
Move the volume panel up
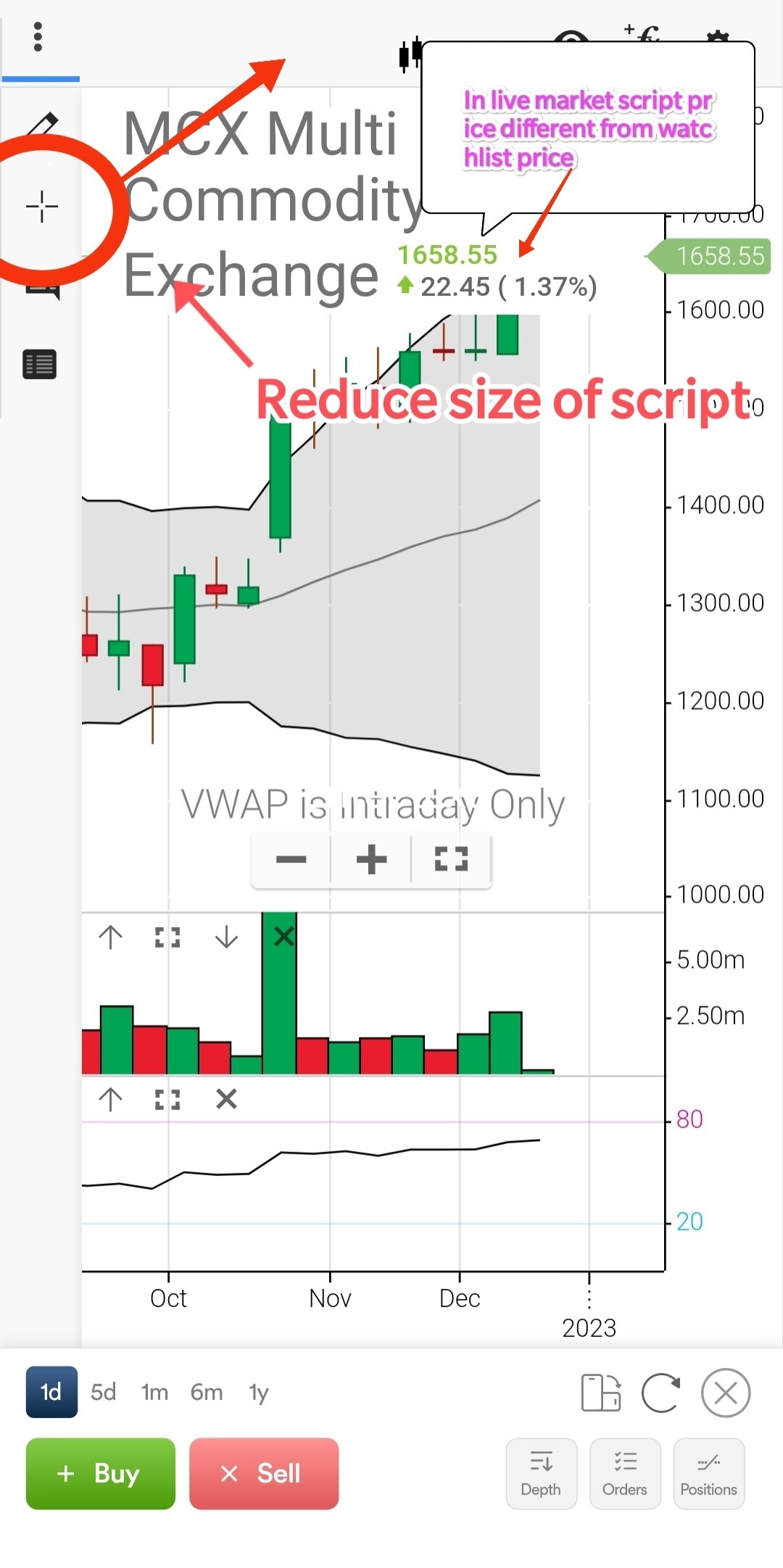tap(110, 937)
